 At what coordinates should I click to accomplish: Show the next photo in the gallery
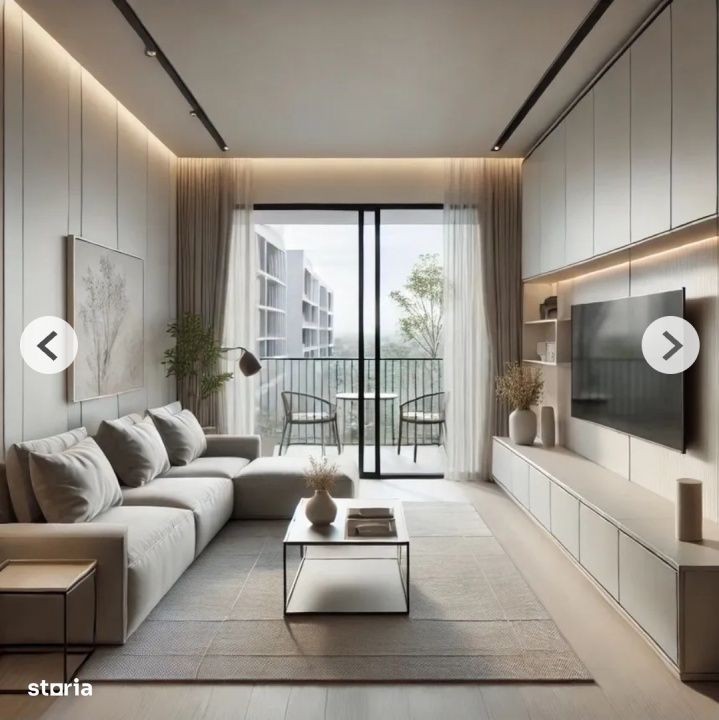(670, 346)
